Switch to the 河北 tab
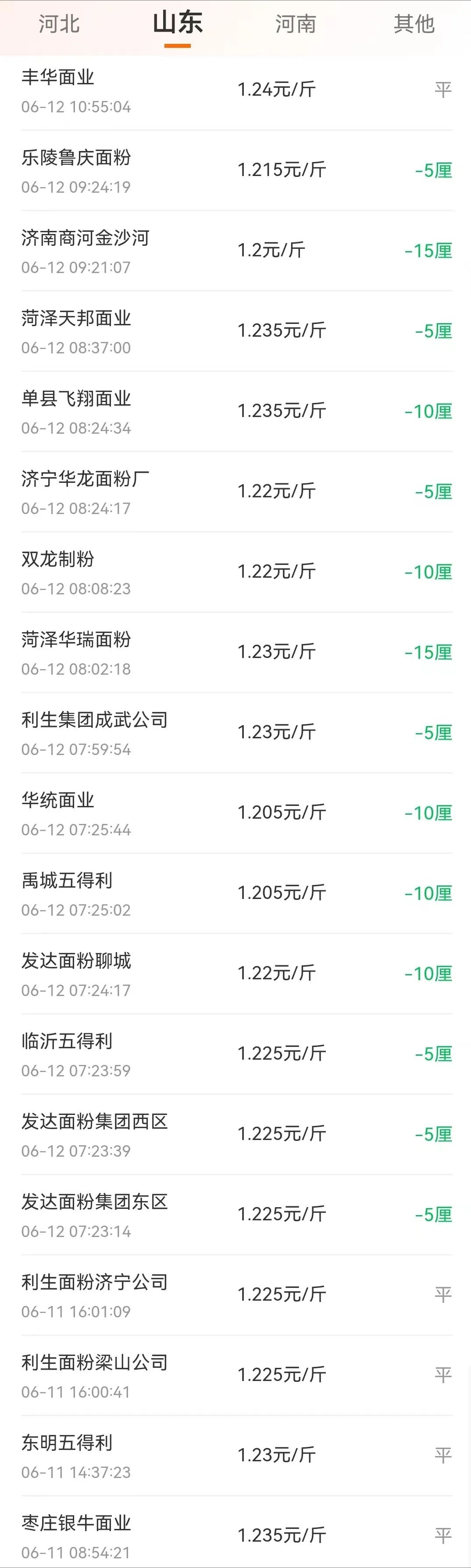The height and width of the screenshot is (1568, 471). point(59,24)
